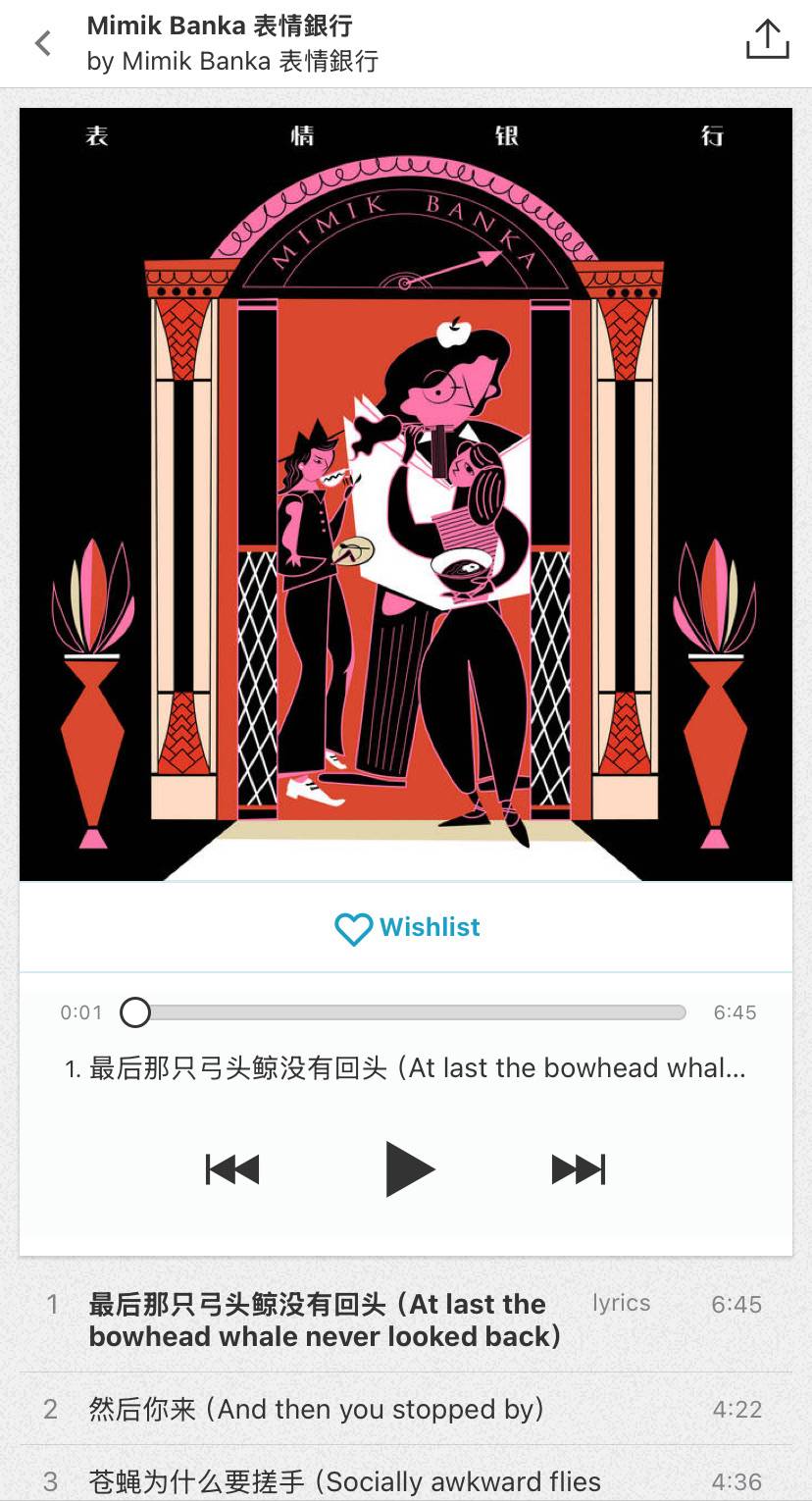
Task: Share this album
Action: [767, 40]
